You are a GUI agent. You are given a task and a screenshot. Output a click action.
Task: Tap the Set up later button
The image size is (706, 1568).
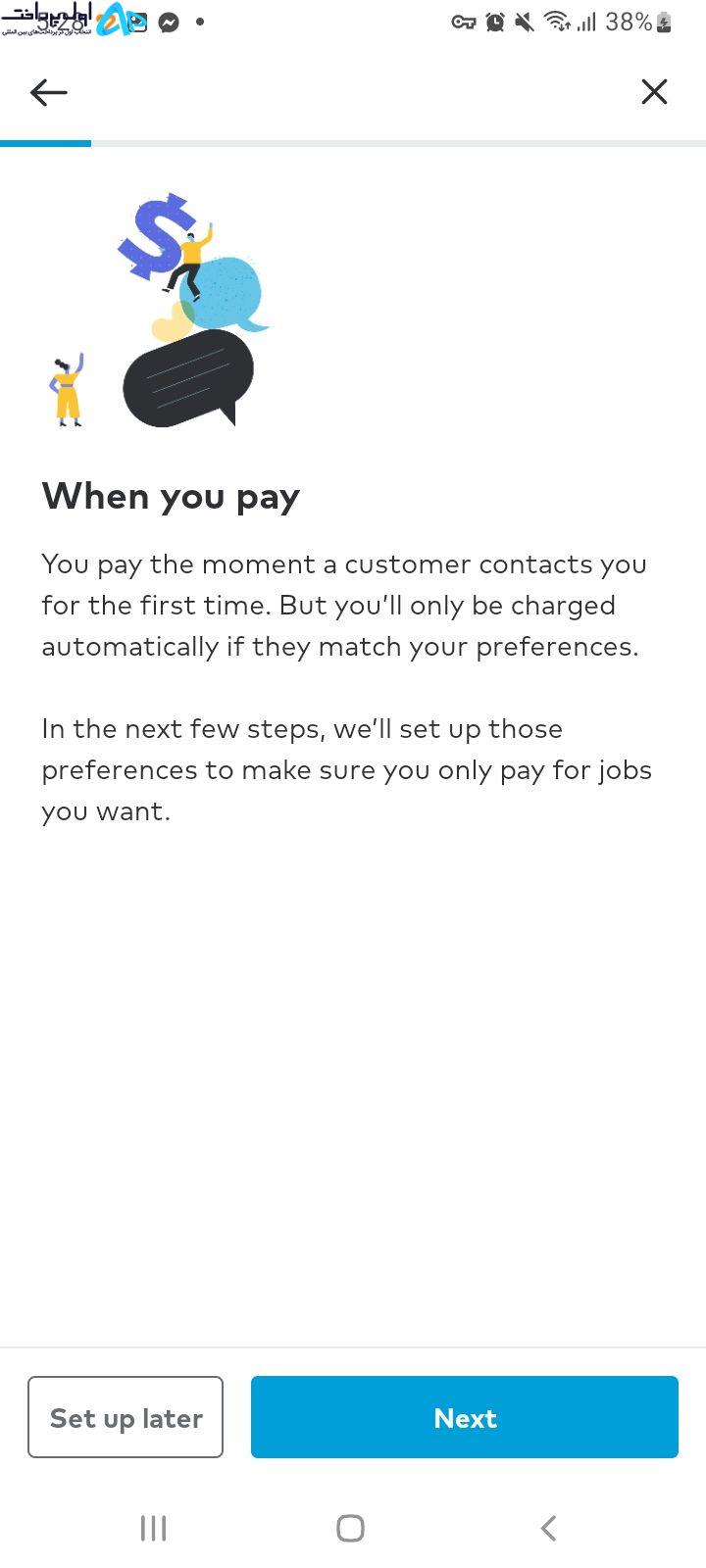click(126, 1417)
